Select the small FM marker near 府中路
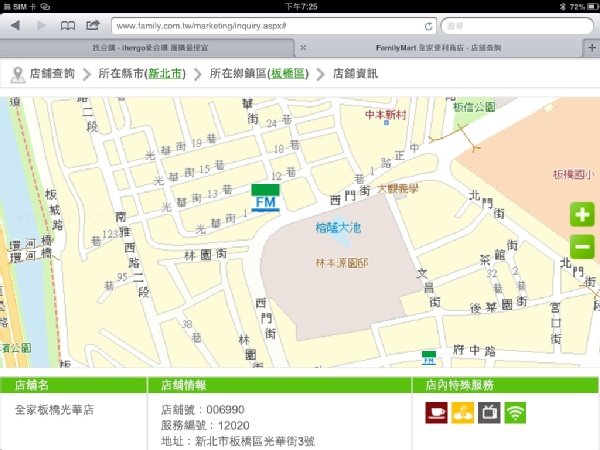This screenshot has height=450, width=600. coord(429,358)
